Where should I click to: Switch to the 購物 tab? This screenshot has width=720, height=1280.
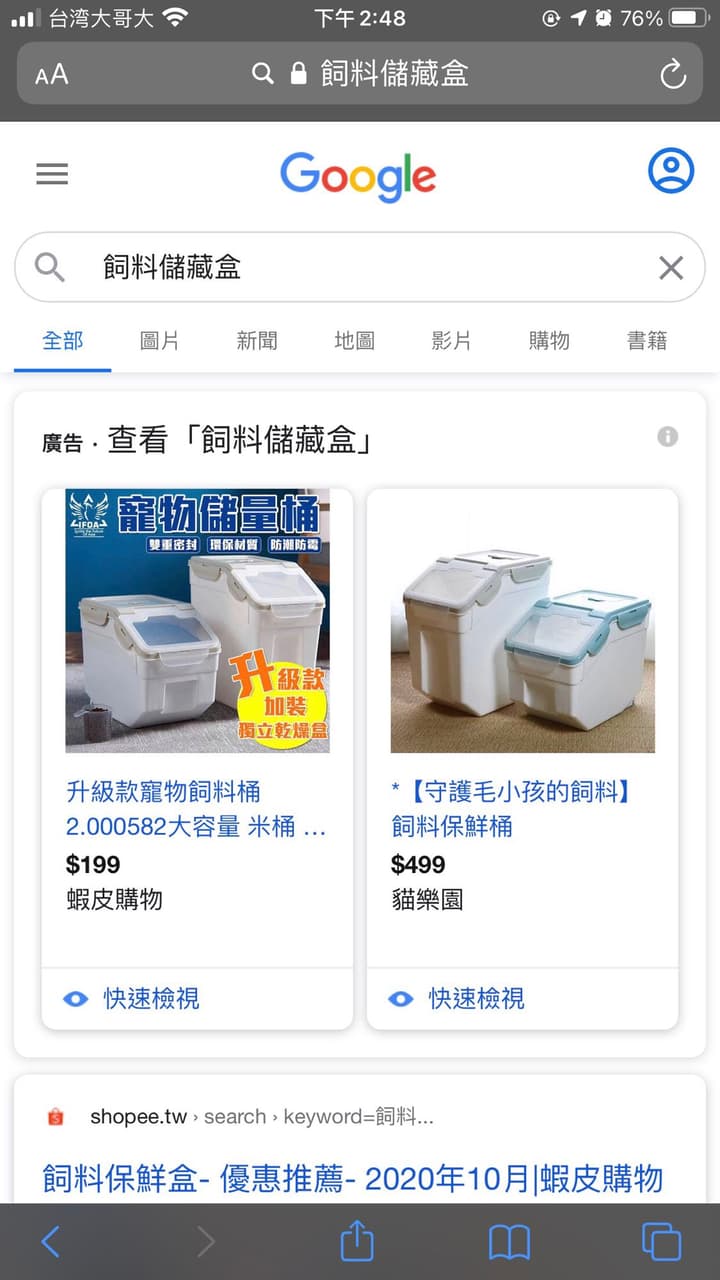pos(549,341)
